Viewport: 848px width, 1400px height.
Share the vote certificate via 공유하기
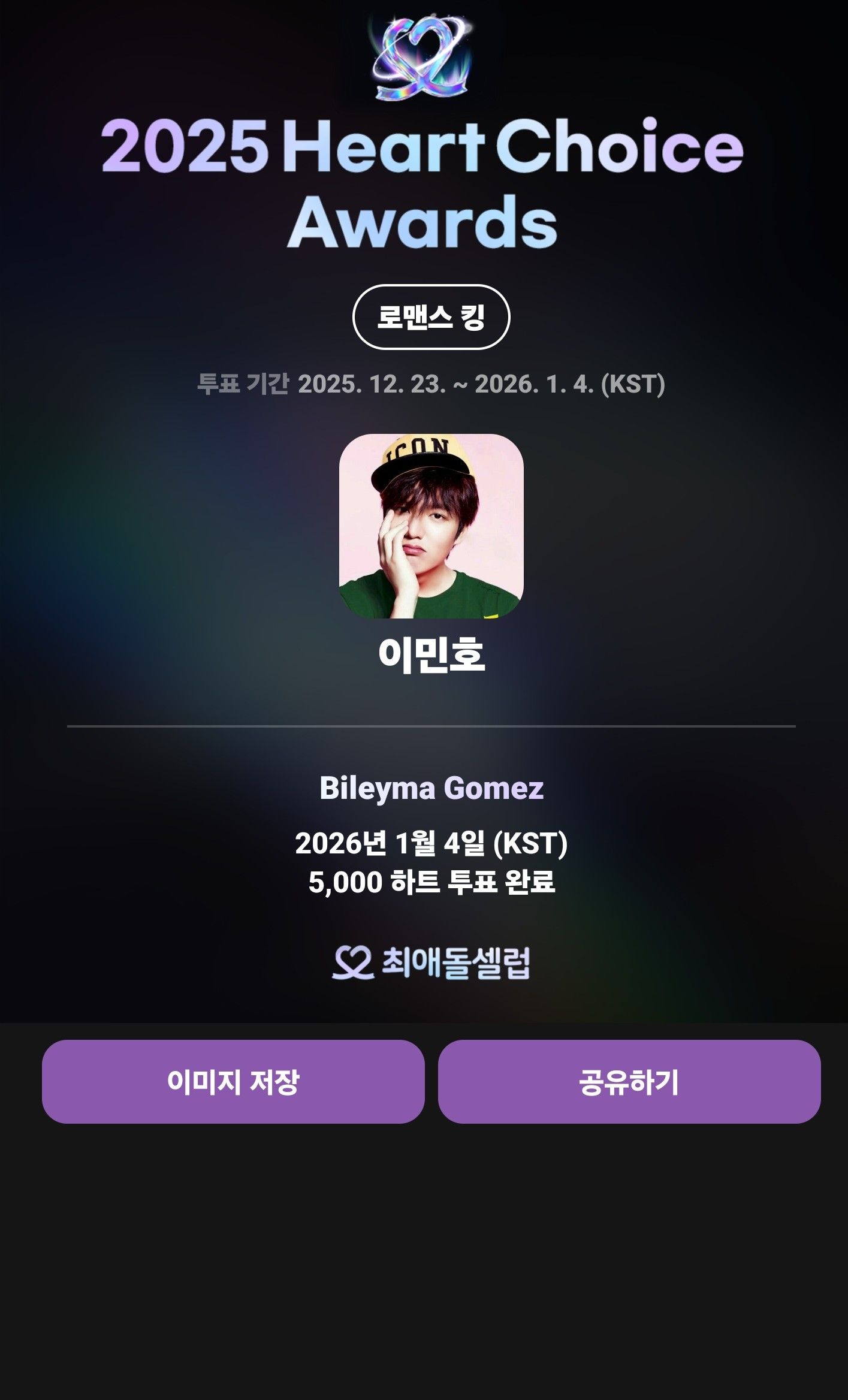click(629, 1082)
